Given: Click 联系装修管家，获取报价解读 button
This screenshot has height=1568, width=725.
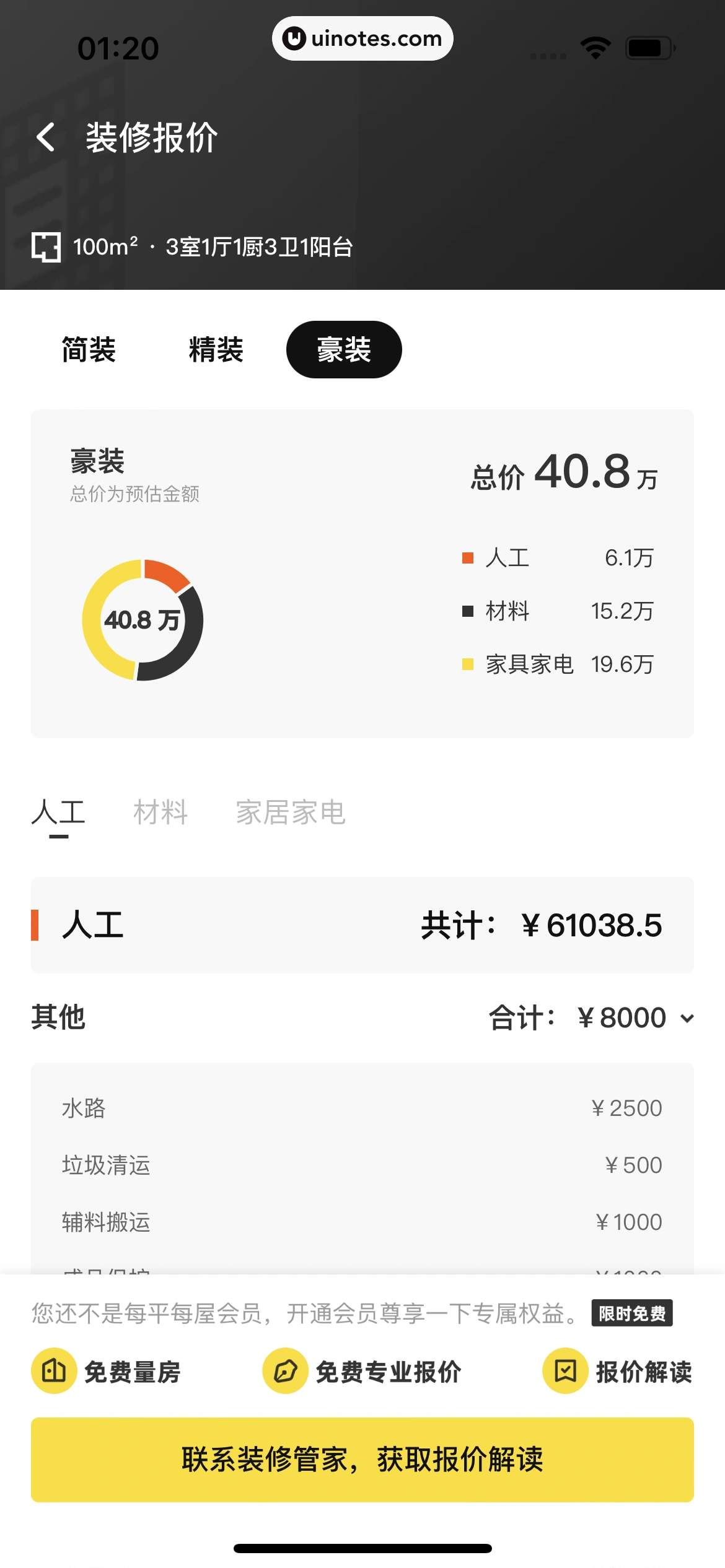Looking at the screenshot, I should tap(362, 1460).
